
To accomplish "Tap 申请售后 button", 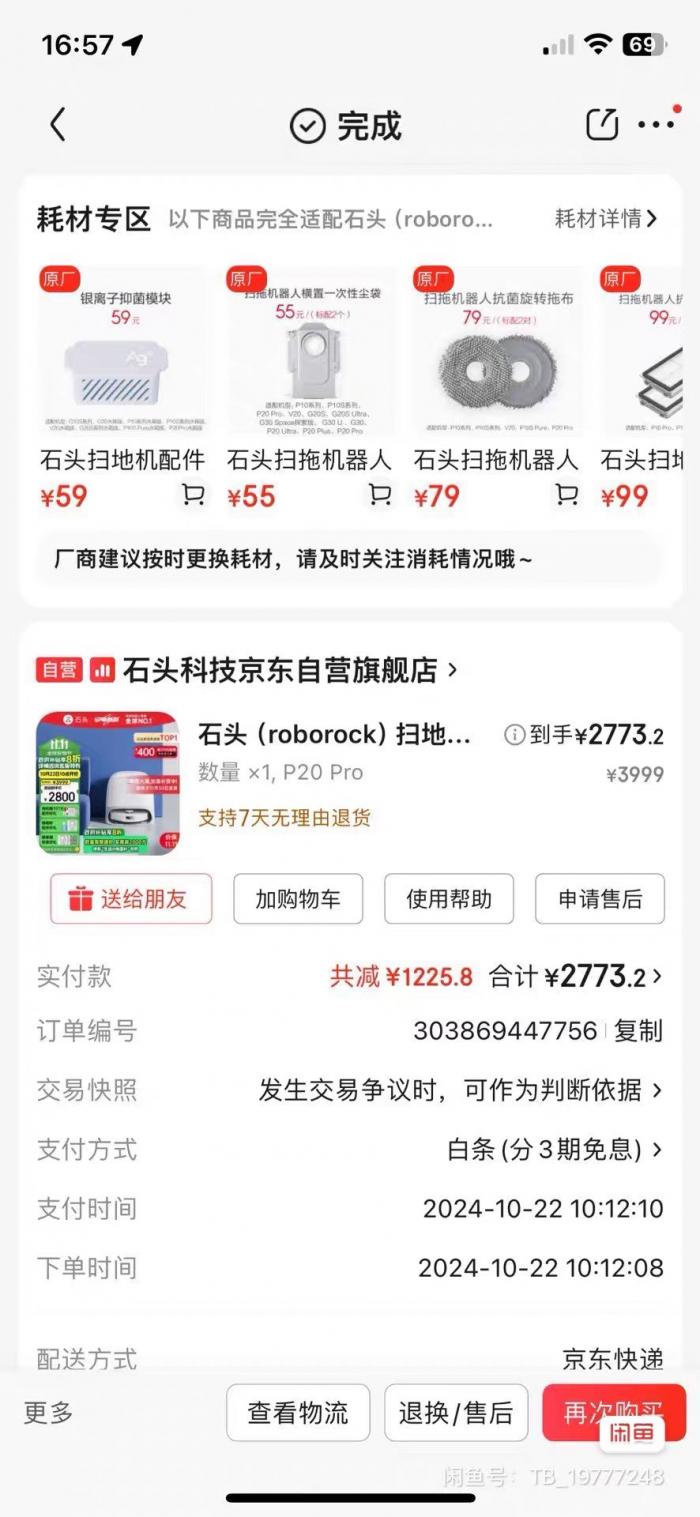I will tap(600, 899).
